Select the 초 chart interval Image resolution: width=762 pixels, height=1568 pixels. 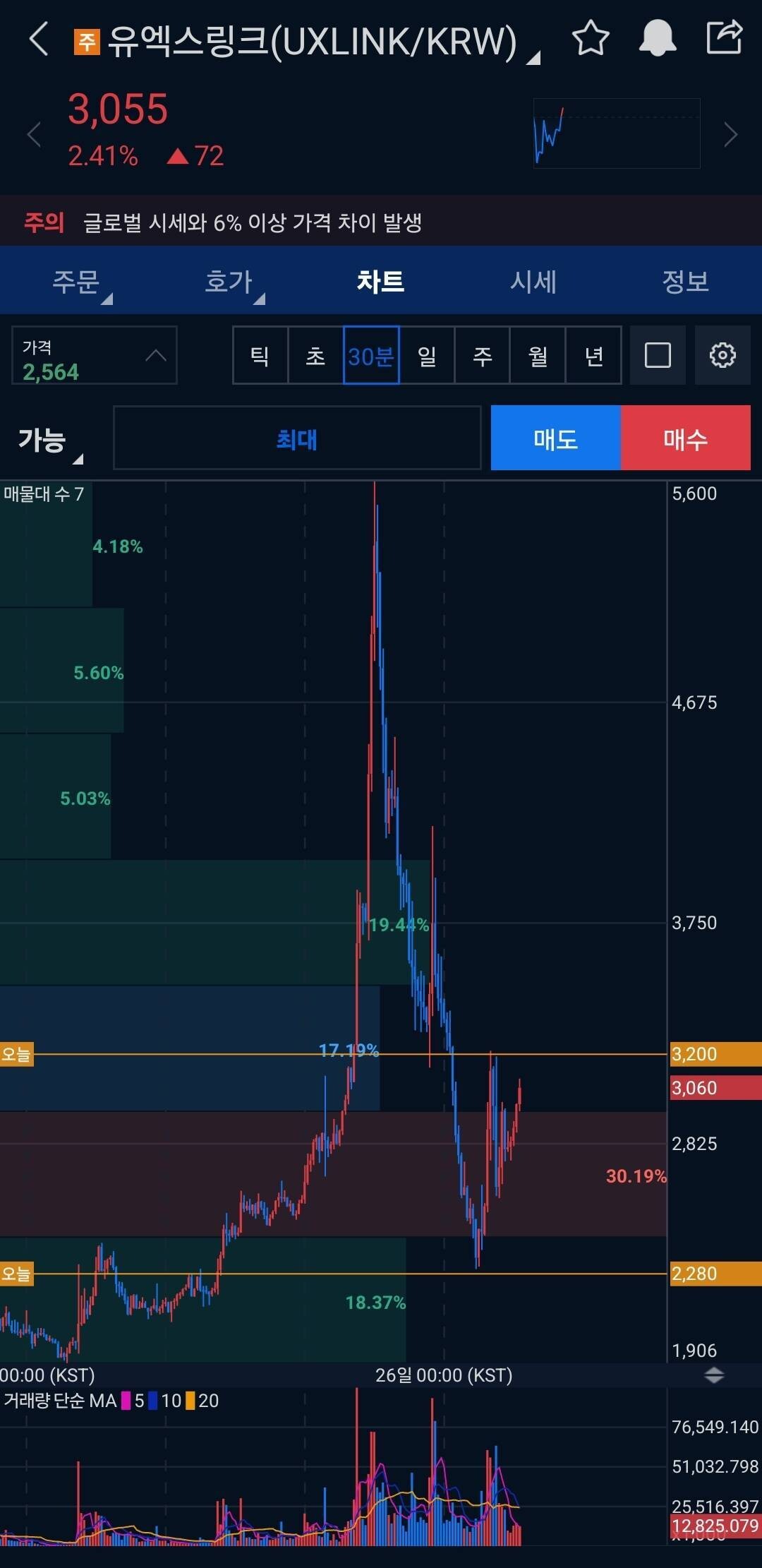[315, 355]
